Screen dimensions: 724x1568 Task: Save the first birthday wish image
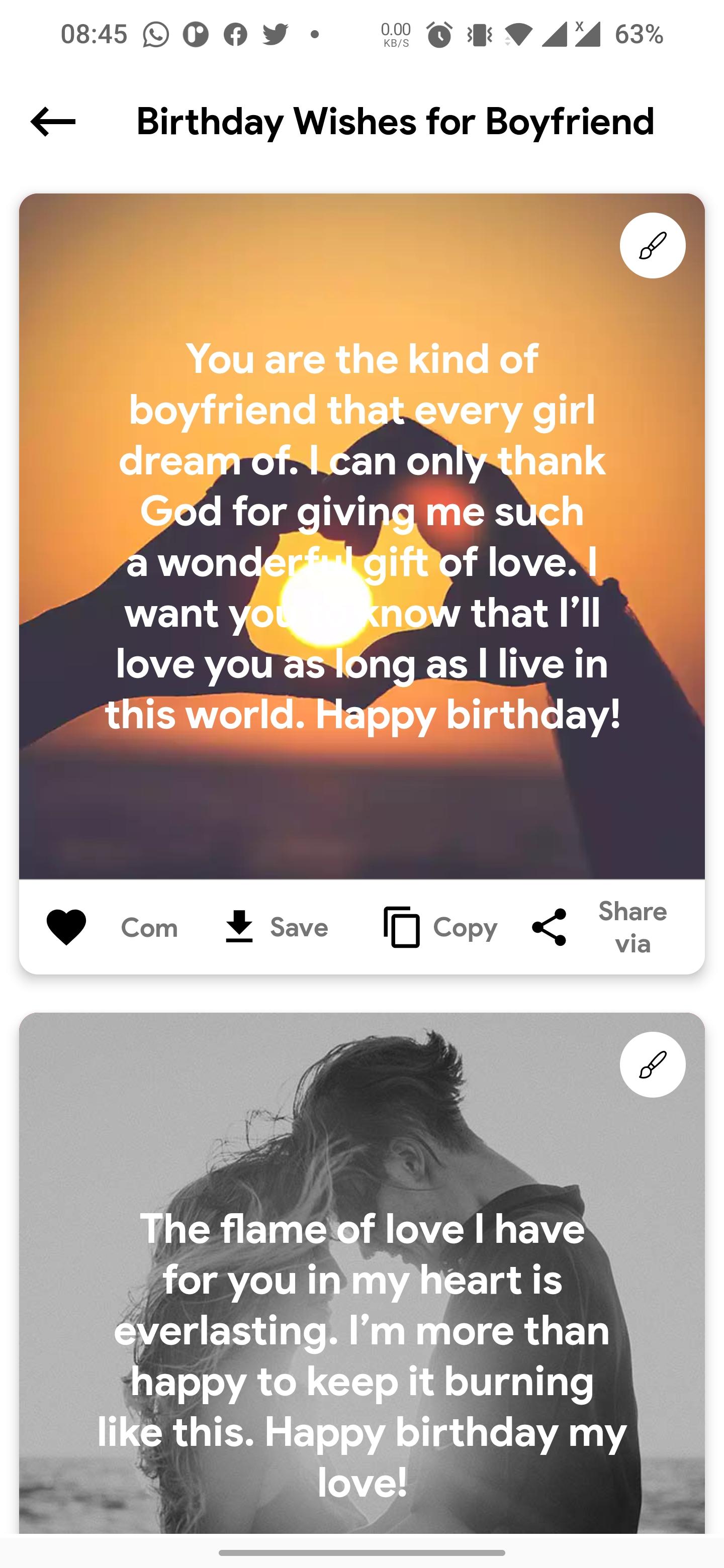277,927
